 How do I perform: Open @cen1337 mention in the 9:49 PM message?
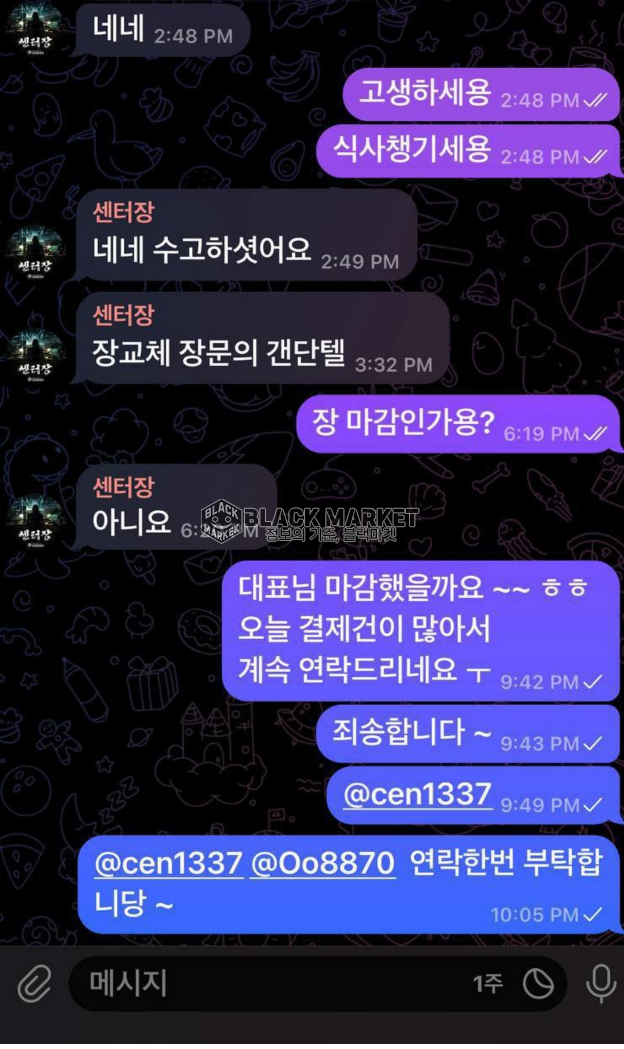pos(417,795)
